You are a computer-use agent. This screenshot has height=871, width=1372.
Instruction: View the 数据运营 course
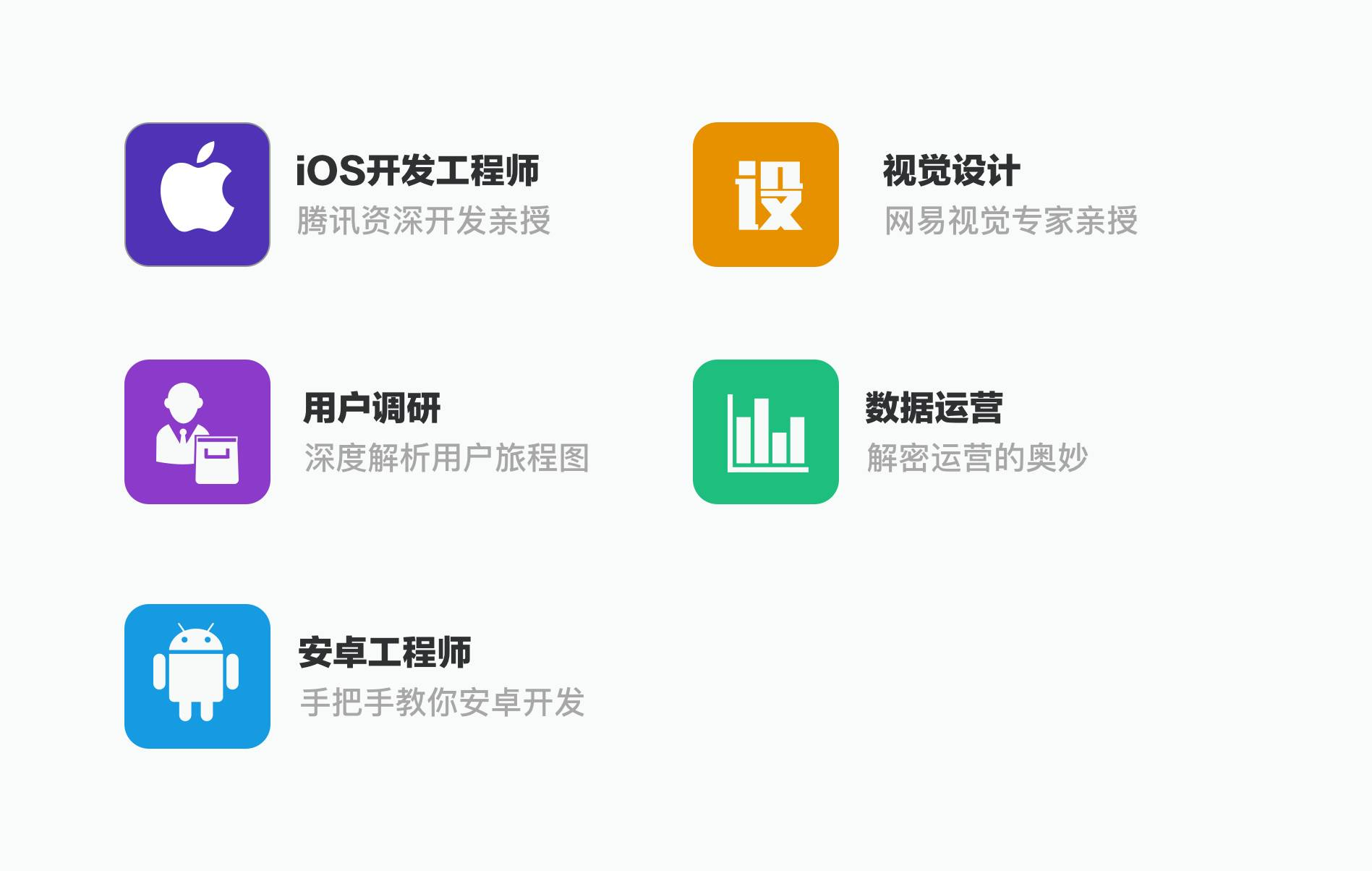click(933, 409)
